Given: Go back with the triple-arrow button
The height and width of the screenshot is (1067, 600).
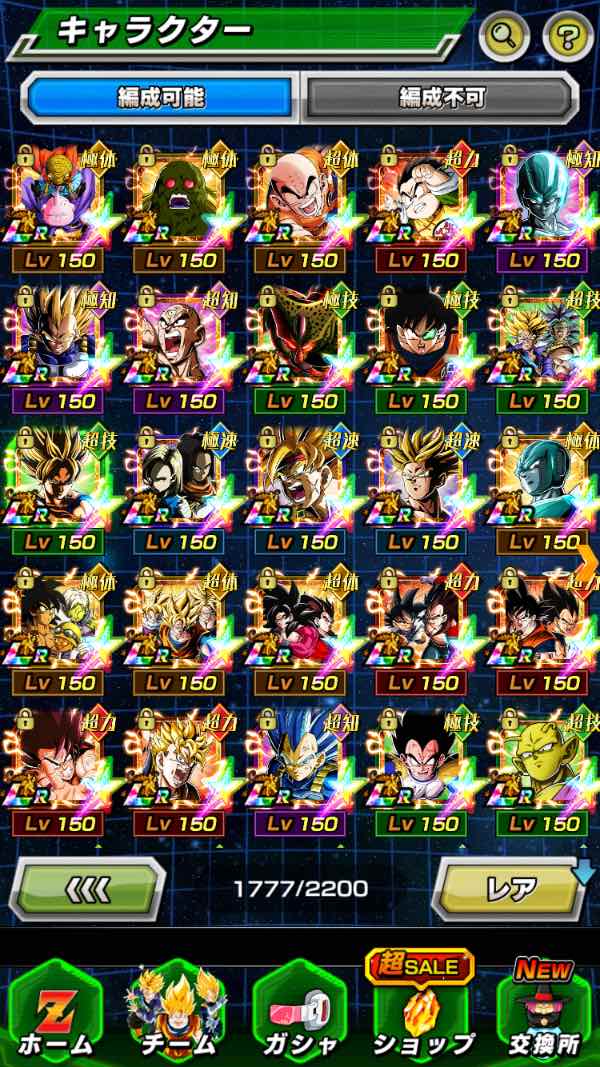Looking at the screenshot, I should pyautogui.click(x=88, y=888).
